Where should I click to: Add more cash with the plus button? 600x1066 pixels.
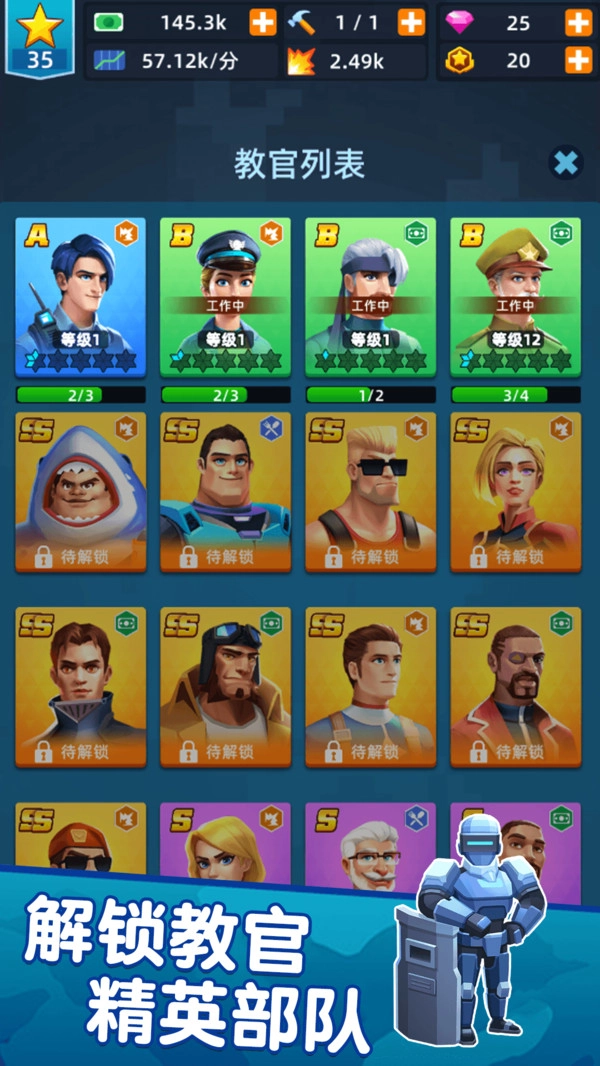coord(263,22)
